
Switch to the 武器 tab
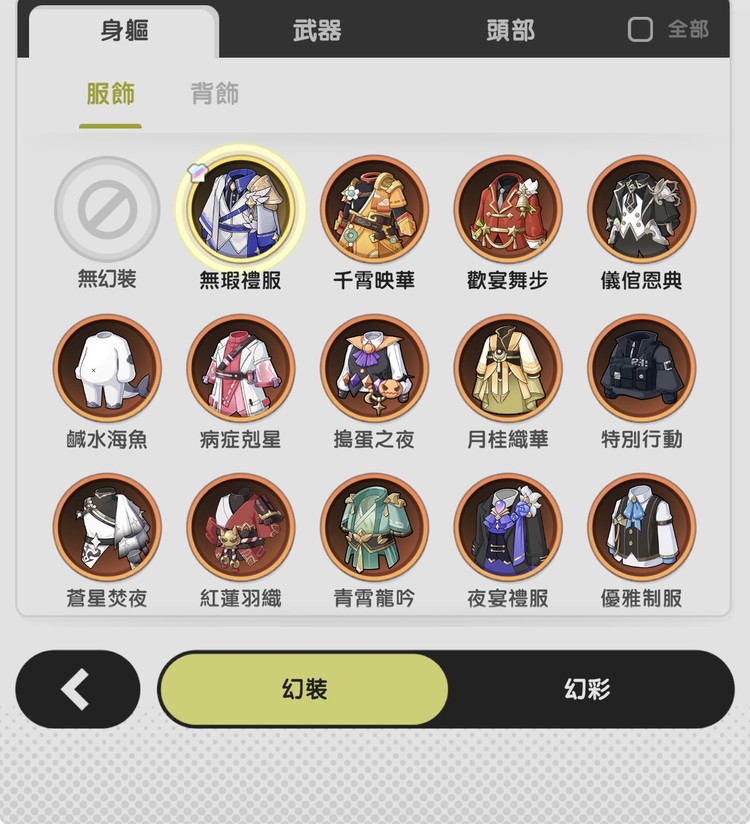[318, 32]
